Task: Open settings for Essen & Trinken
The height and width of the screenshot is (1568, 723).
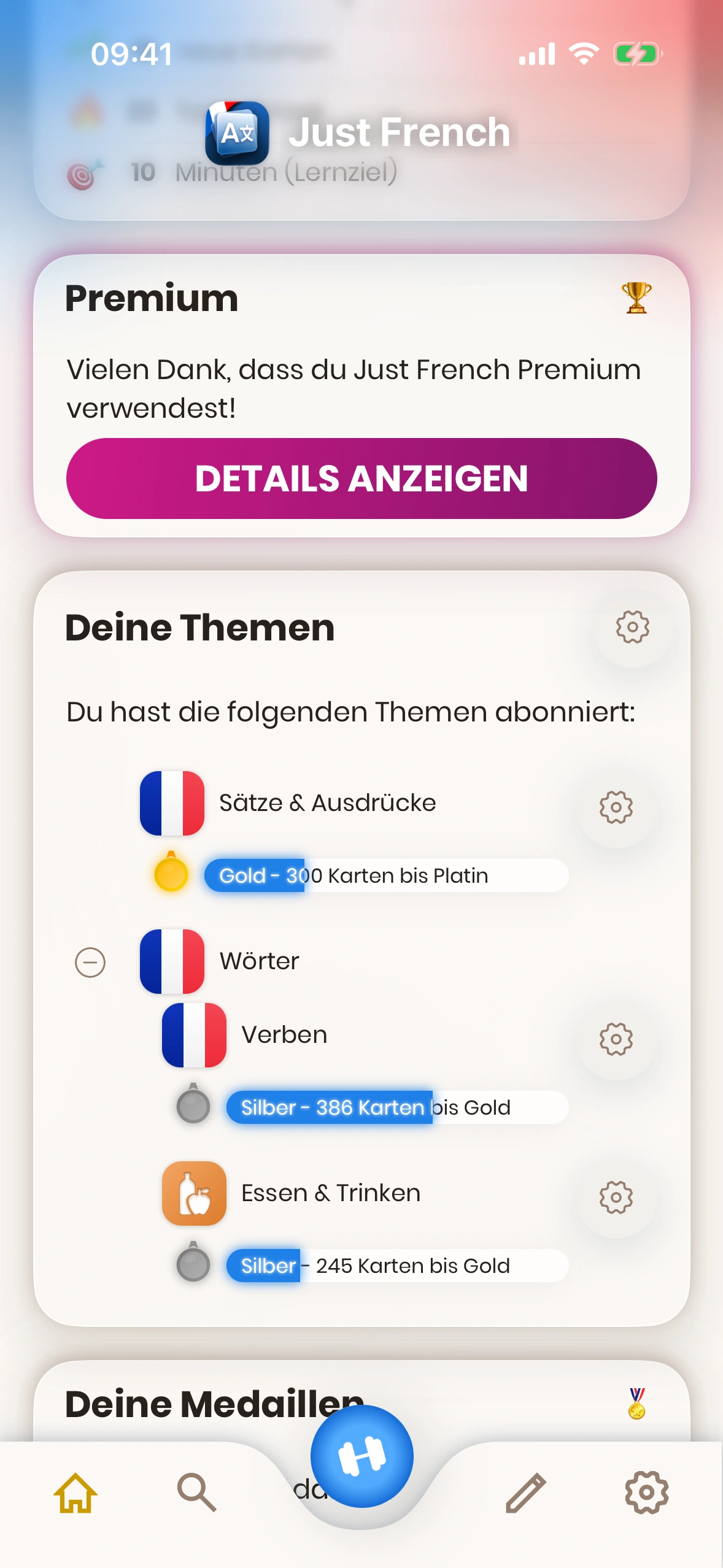Action: 616,1197
